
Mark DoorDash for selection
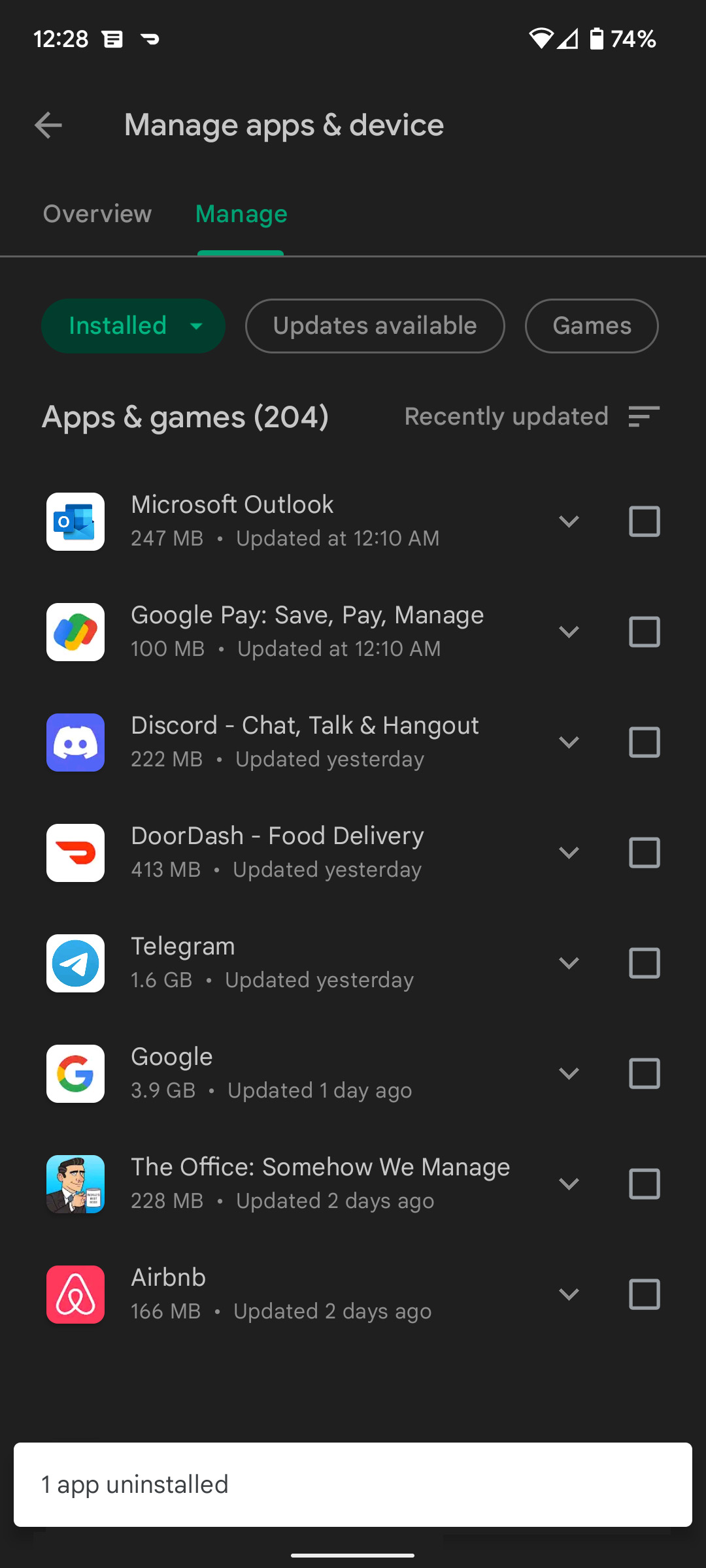pyautogui.click(x=644, y=853)
